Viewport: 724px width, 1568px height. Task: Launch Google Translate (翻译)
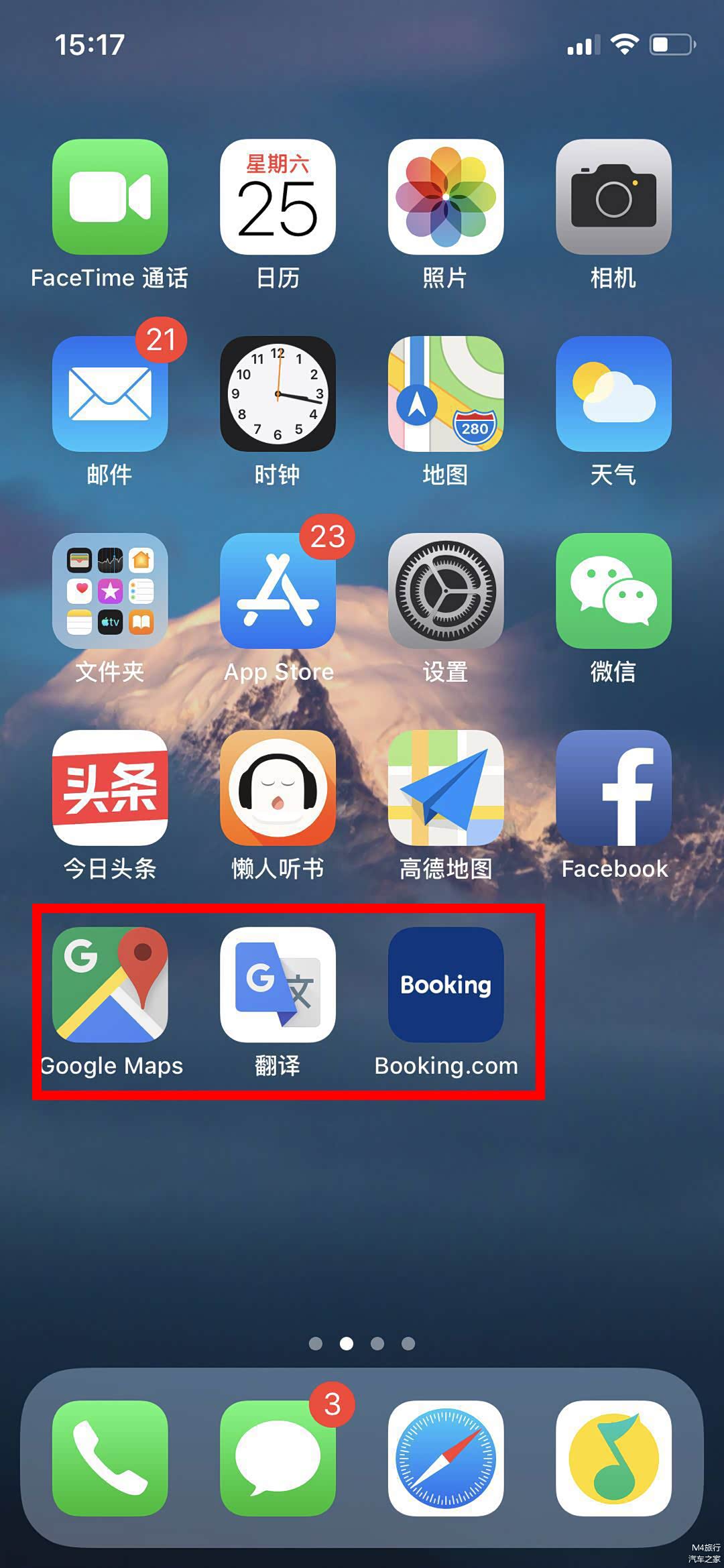(278, 985)
